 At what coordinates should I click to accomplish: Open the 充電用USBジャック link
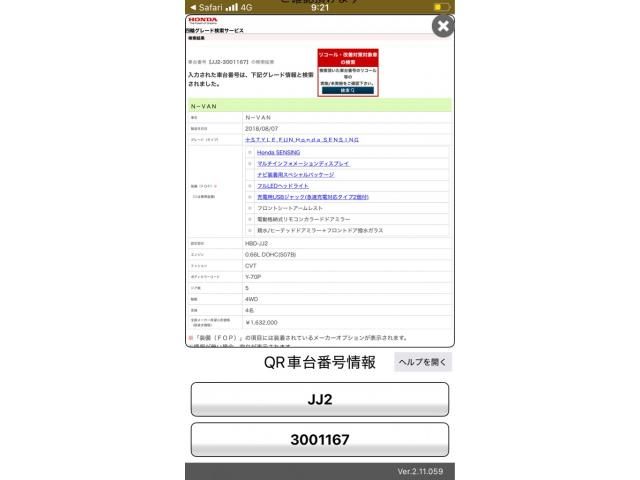312,197
